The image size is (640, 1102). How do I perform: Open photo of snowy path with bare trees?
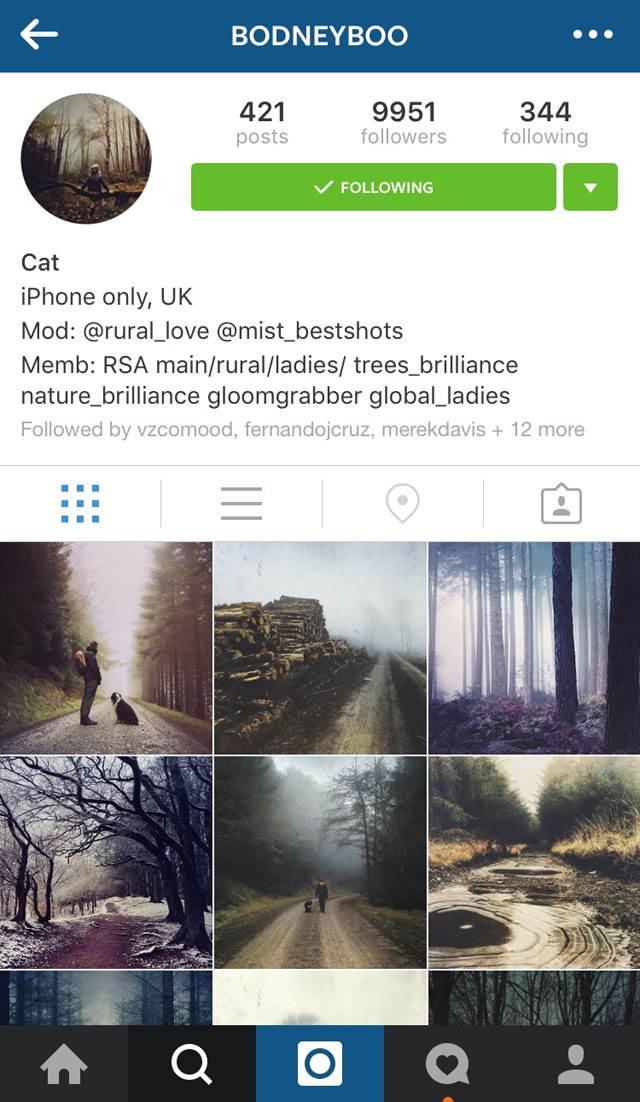coord(106,862)
